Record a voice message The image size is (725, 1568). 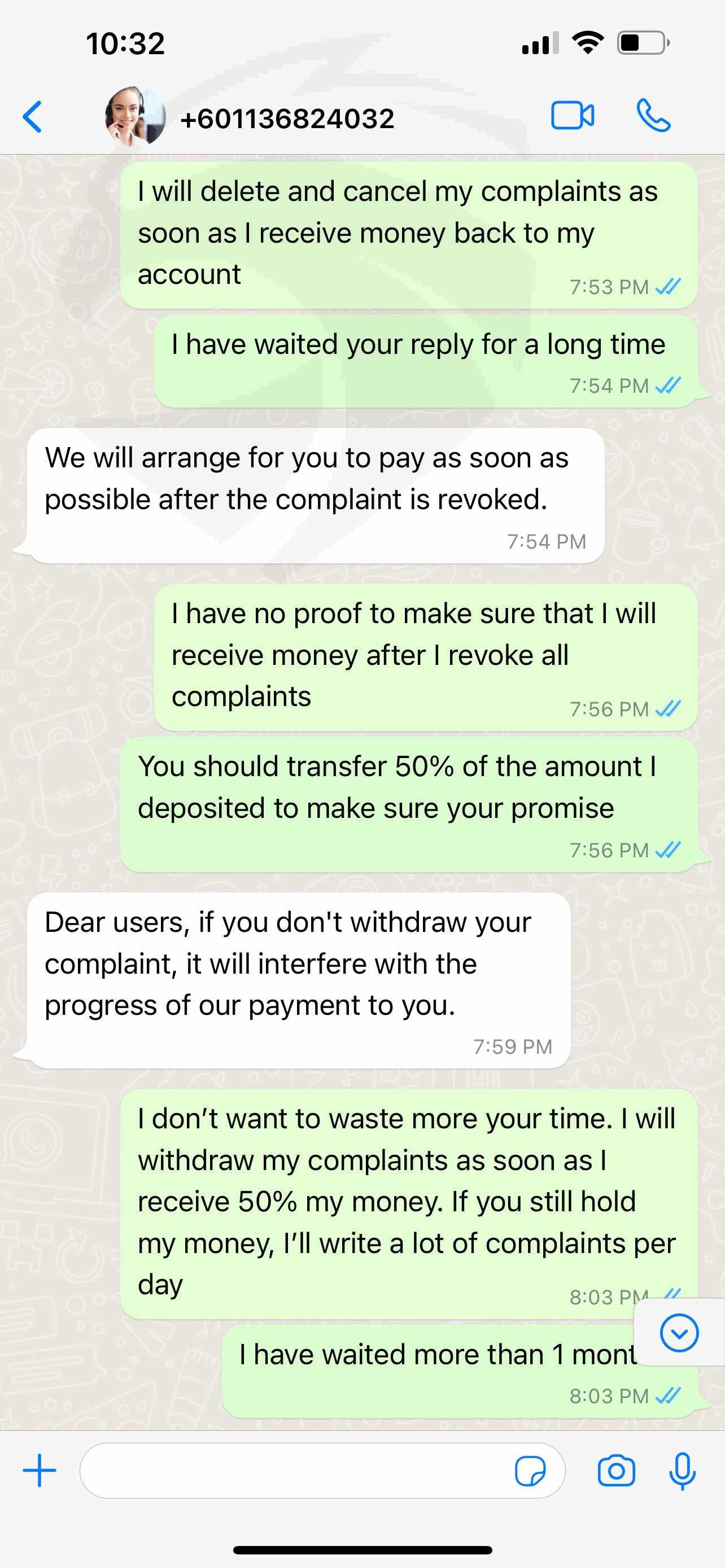683,1471
